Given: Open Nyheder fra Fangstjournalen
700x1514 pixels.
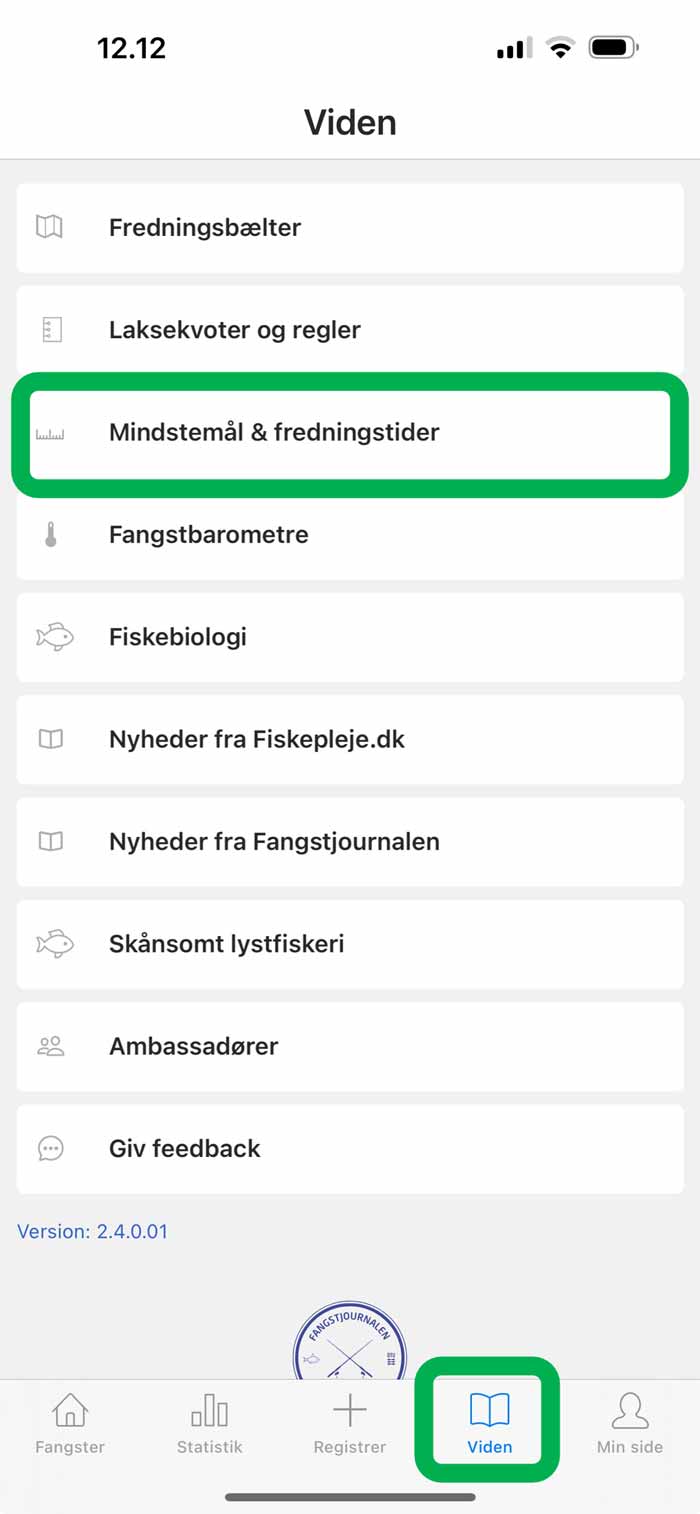Looking at the screenshot, I should pos(350,842).
